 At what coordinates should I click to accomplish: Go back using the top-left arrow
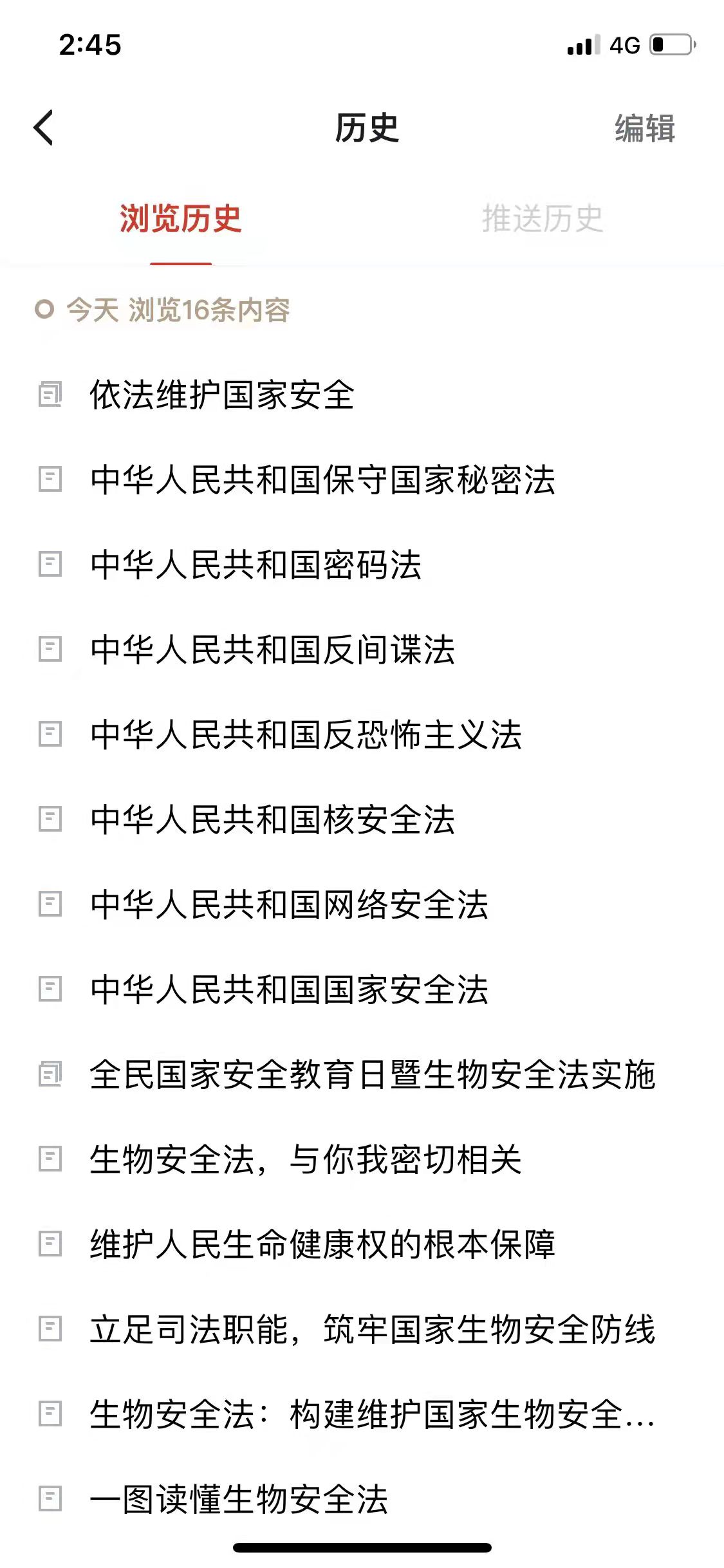tap(43, 128)
